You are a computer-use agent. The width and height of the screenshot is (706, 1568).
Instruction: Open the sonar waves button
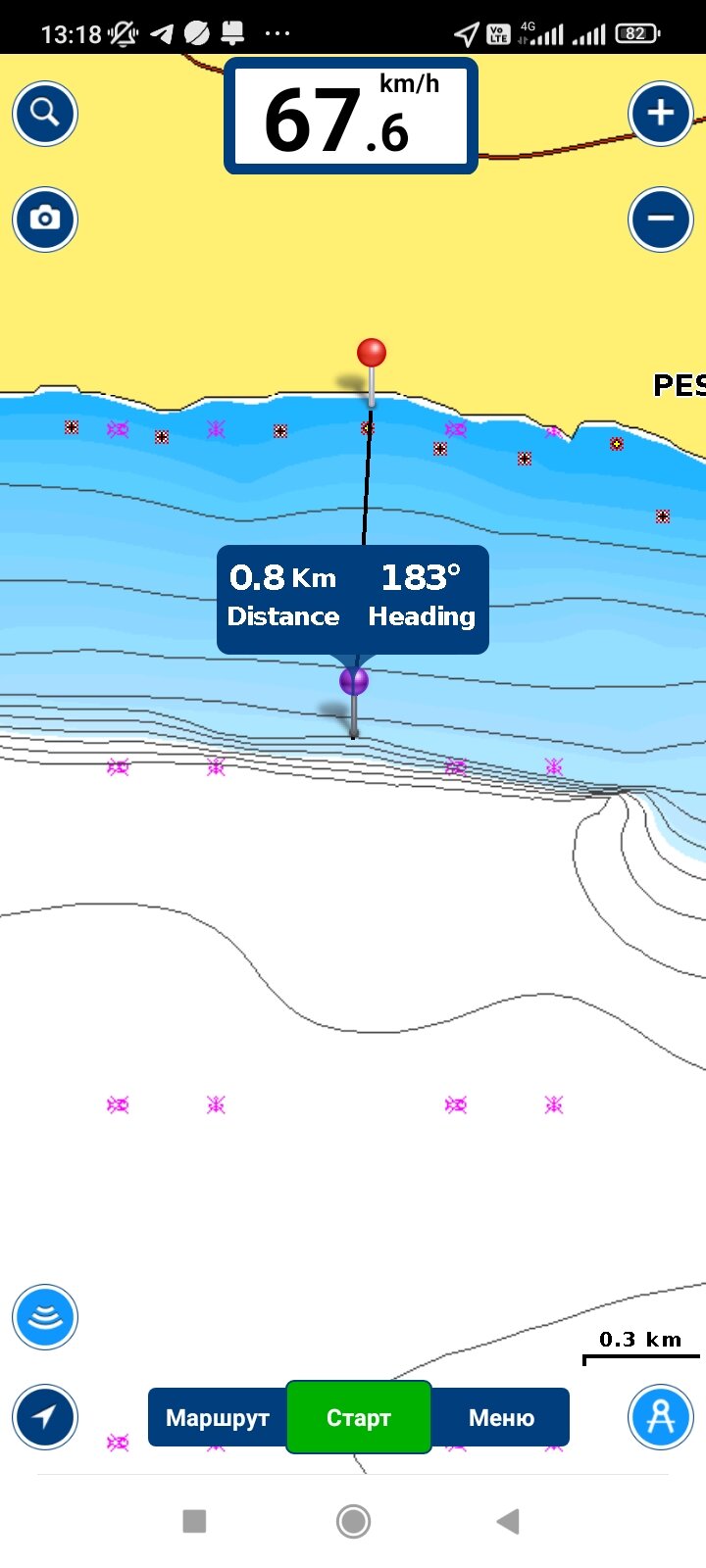45,1317
